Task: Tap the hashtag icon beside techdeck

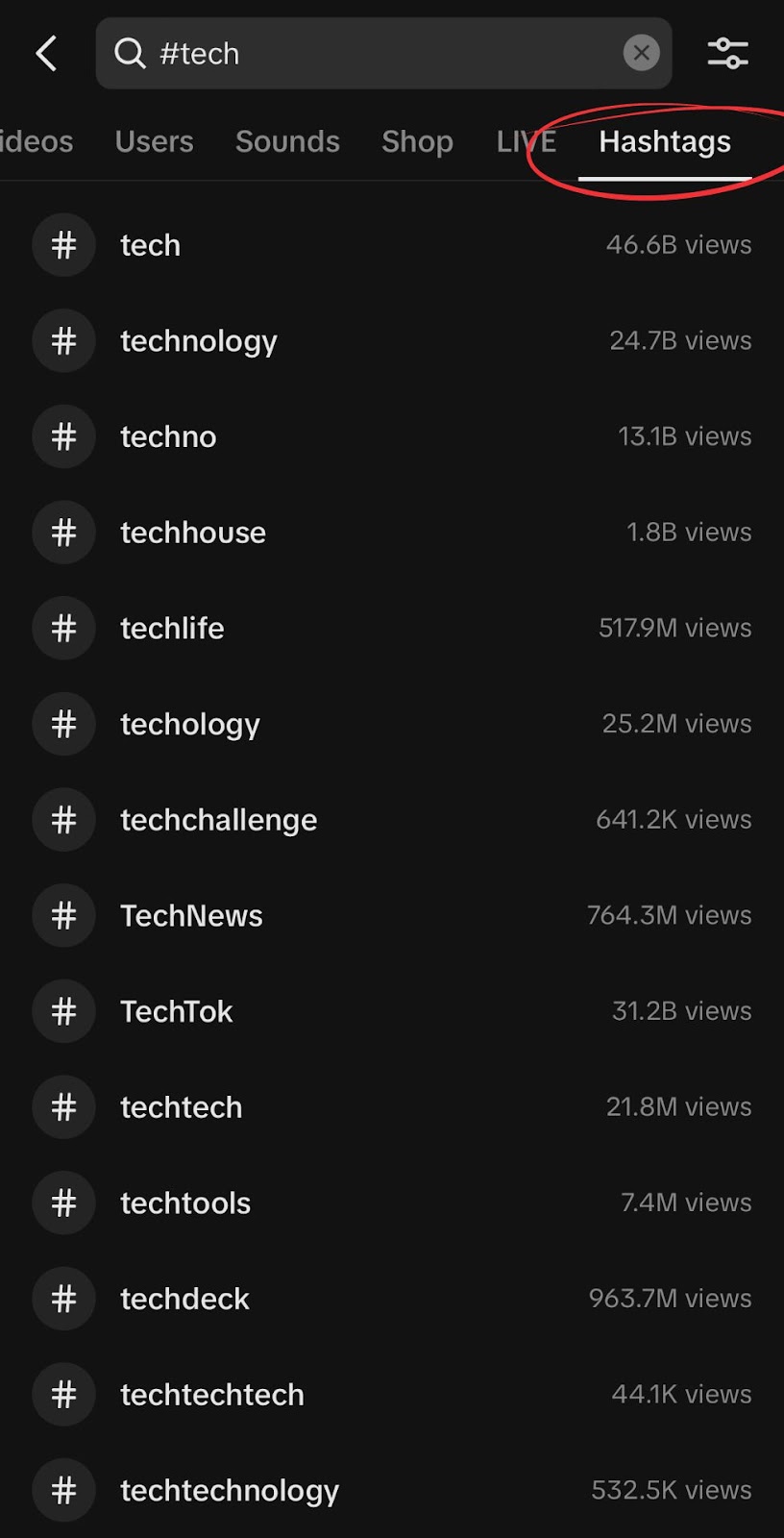Action: [x=63, y=1298]
